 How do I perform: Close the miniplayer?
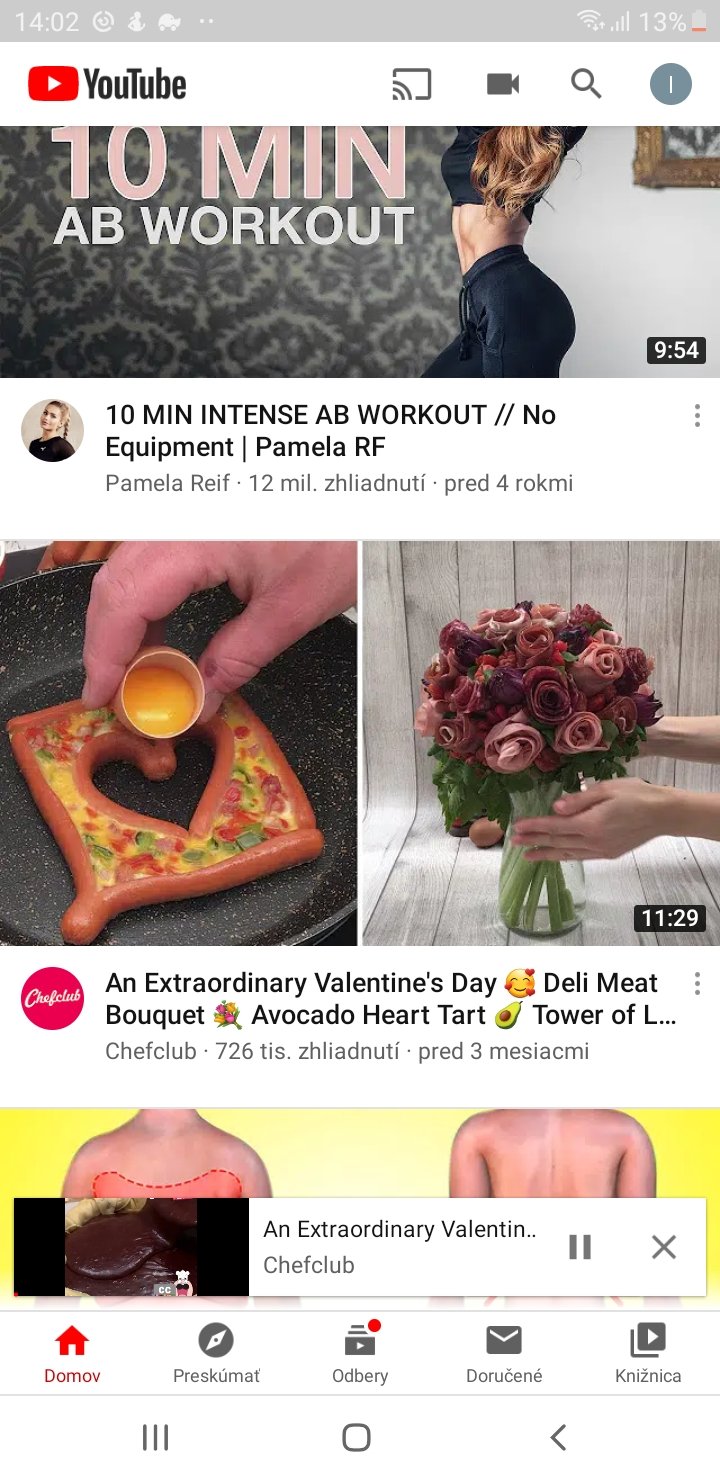[x=664, y=1247]
